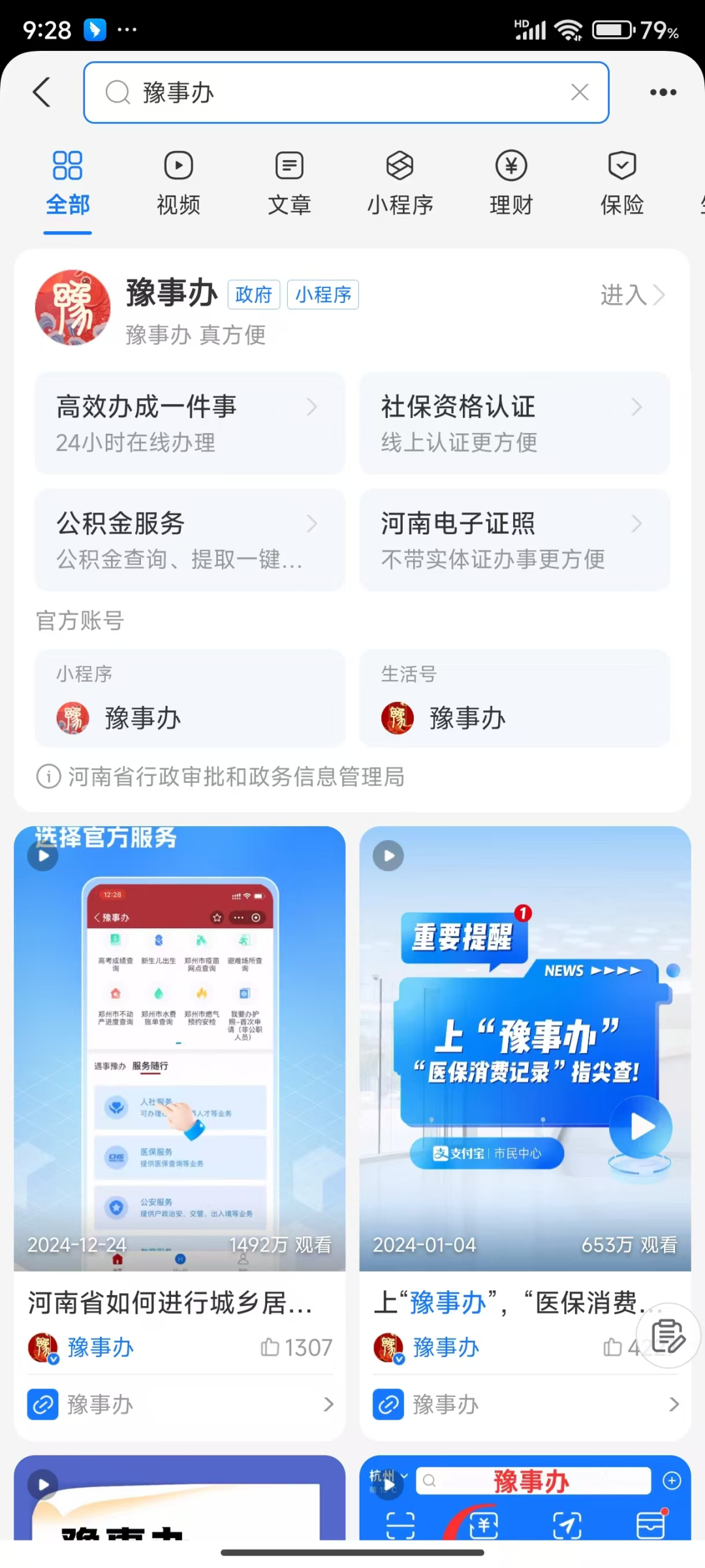Screen dimensions: 705x1568
Task: Open 社保资格认证 service
Action: point(514,423)
